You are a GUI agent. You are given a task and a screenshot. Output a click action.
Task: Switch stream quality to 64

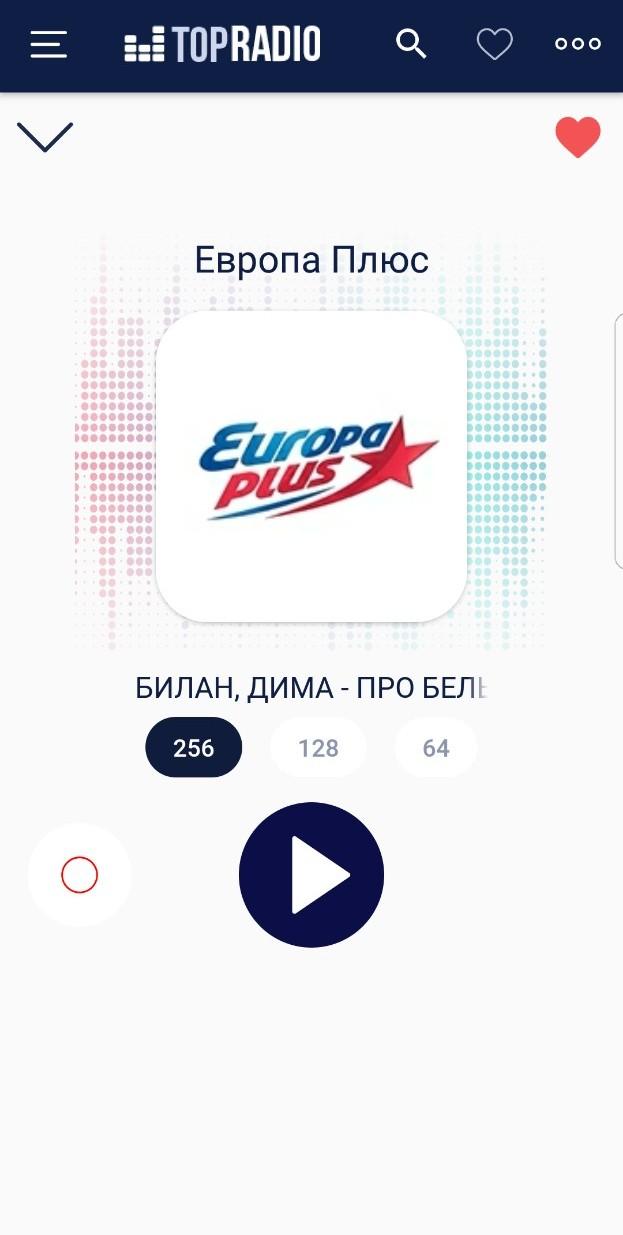pos(436,747)
